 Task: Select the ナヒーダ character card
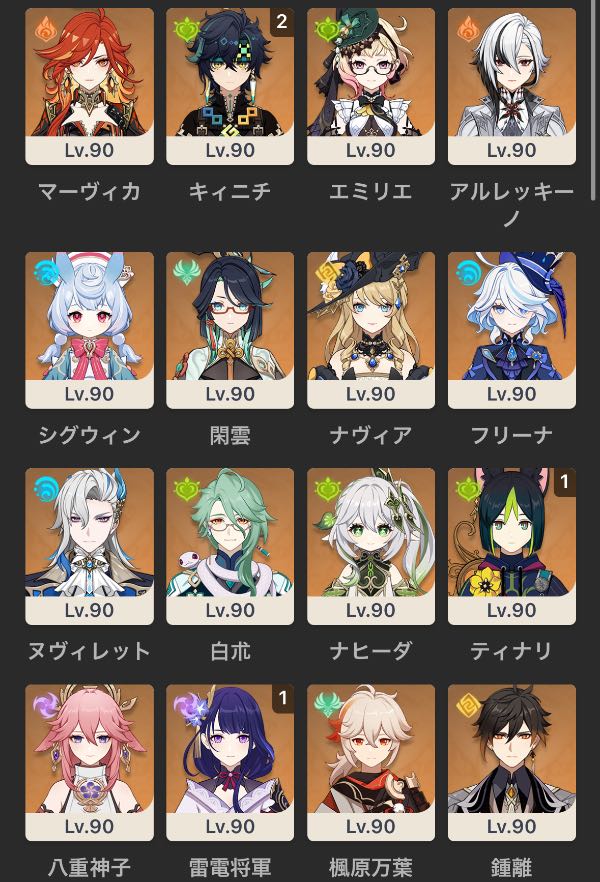371,545
